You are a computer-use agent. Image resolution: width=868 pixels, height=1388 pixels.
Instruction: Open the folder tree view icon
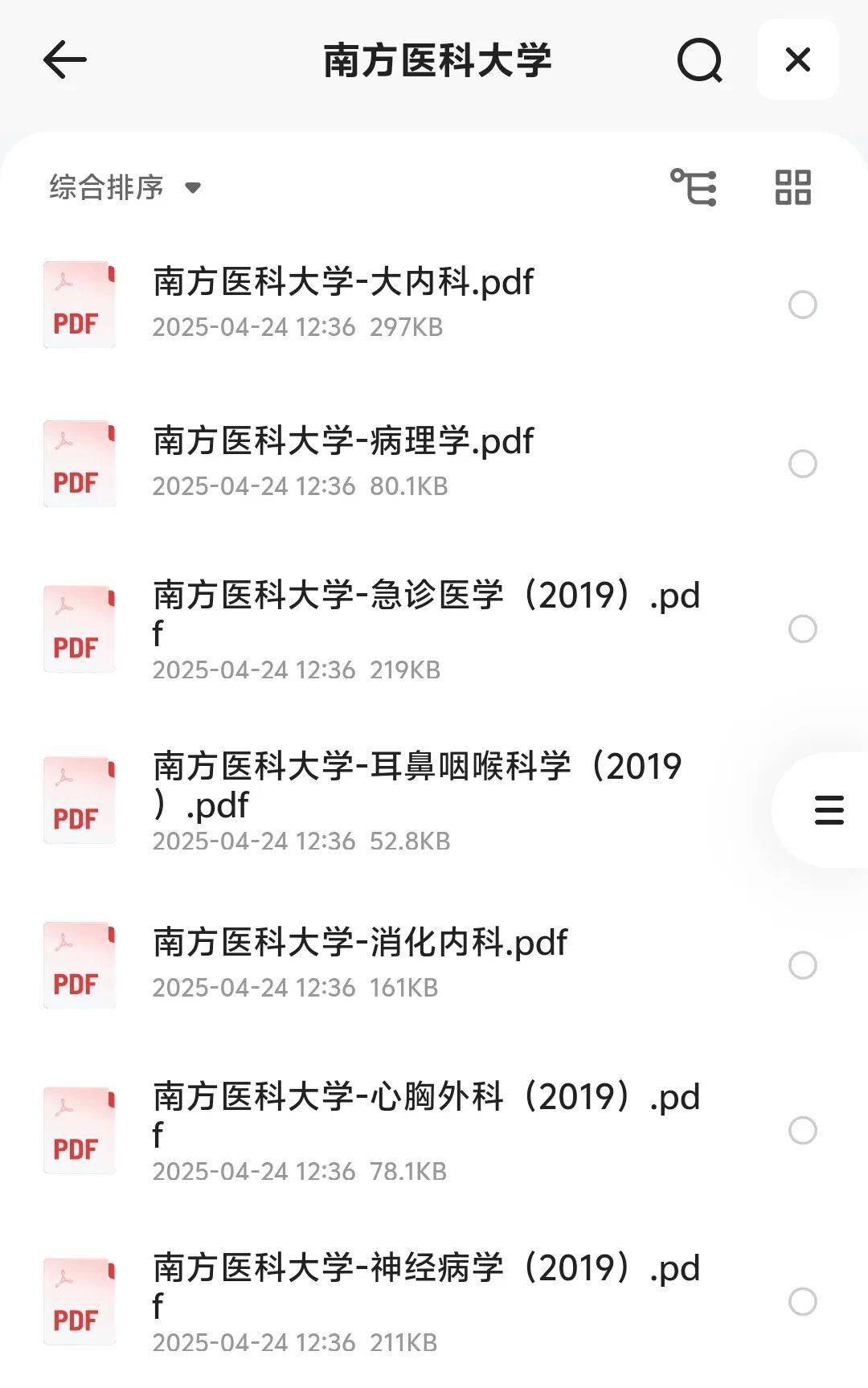[x=694, y=187]
